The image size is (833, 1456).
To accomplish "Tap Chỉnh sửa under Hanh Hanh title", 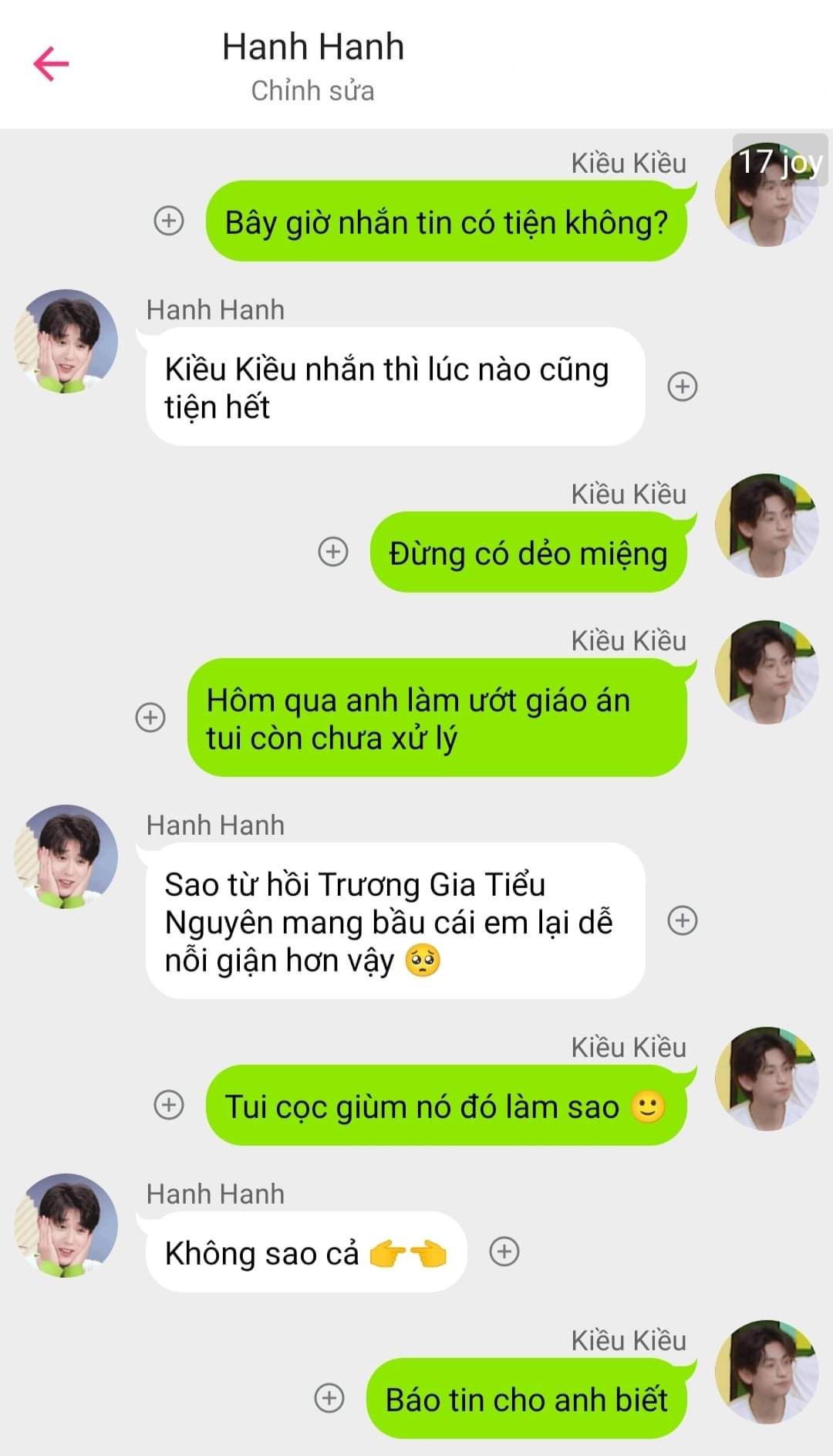I will click(312, 90).
